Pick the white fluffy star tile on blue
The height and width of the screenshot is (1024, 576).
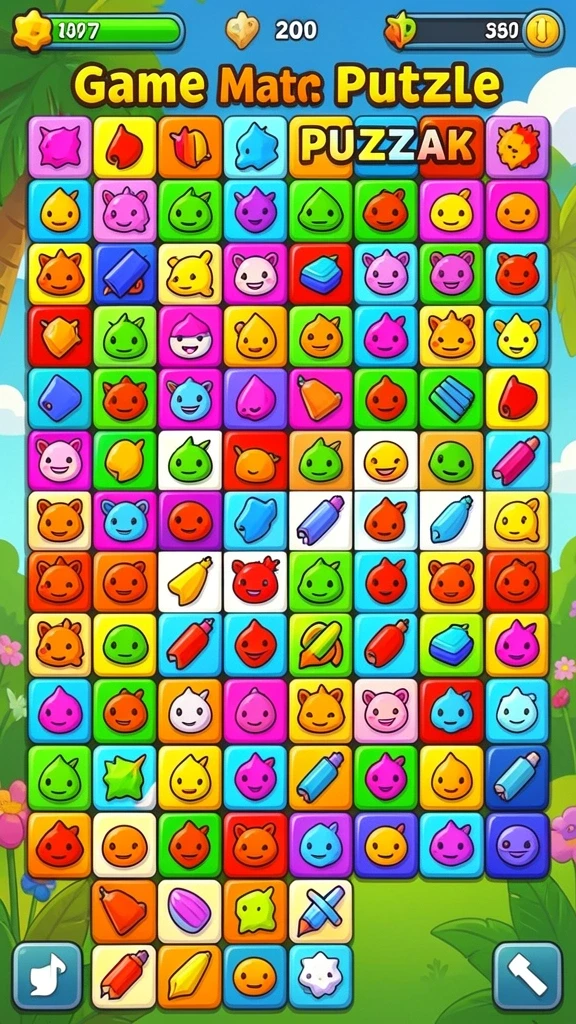[x=320, y=976]
